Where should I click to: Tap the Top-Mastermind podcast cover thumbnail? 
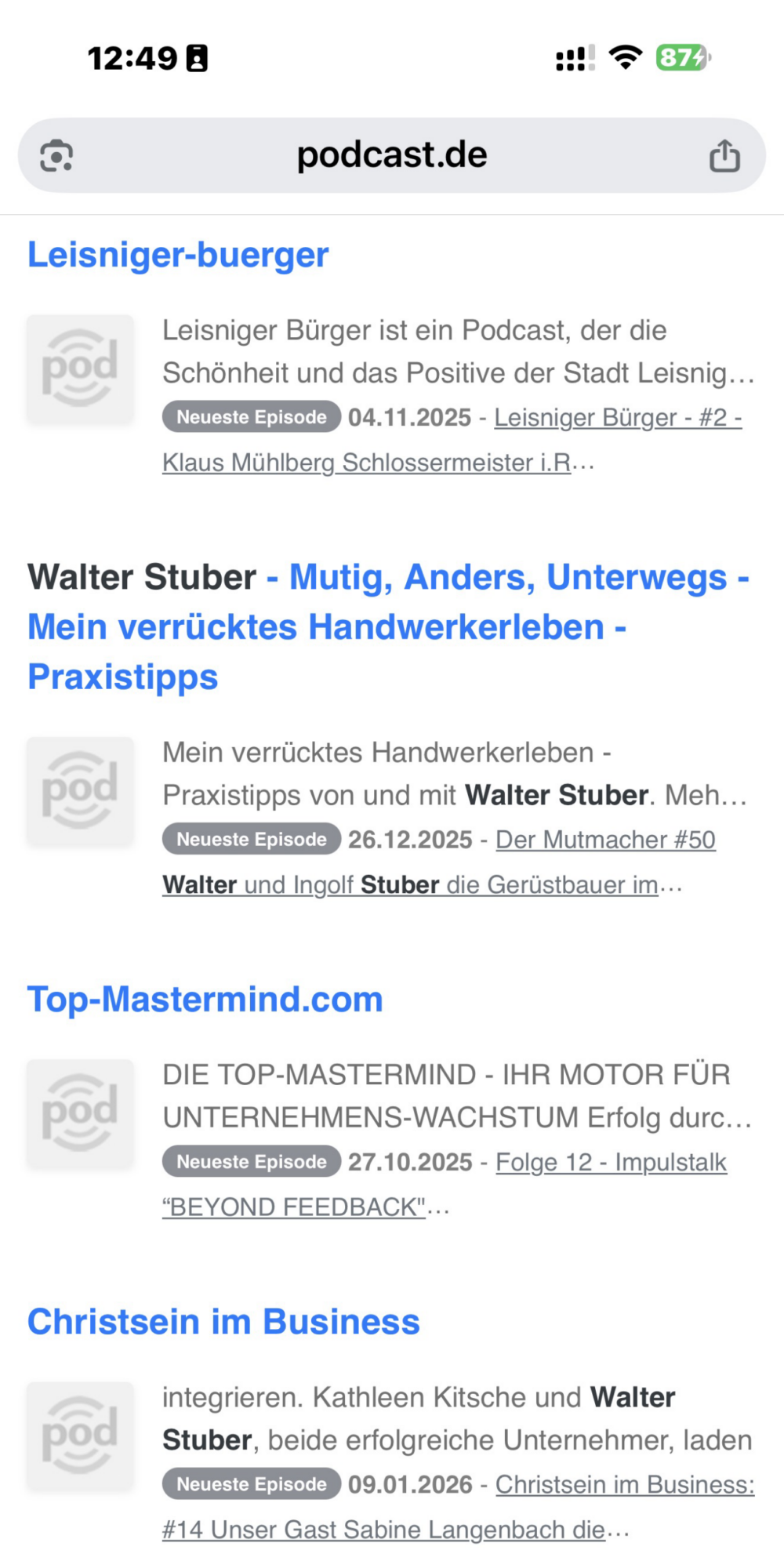pos(80,1113)
